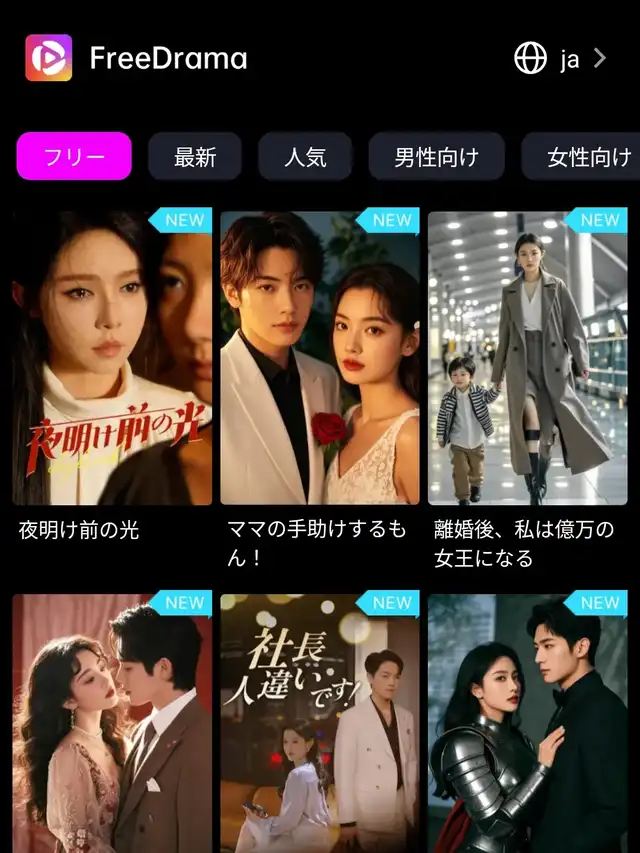Open the ja language selector

(x=561, y=58)
